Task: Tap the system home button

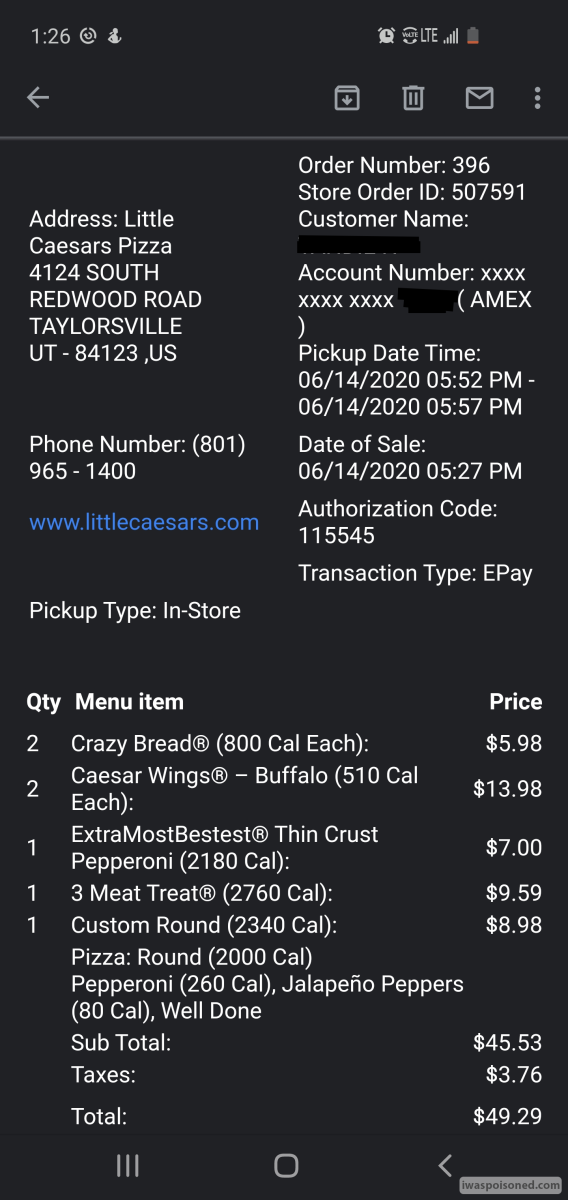Action: [286, 1165]
